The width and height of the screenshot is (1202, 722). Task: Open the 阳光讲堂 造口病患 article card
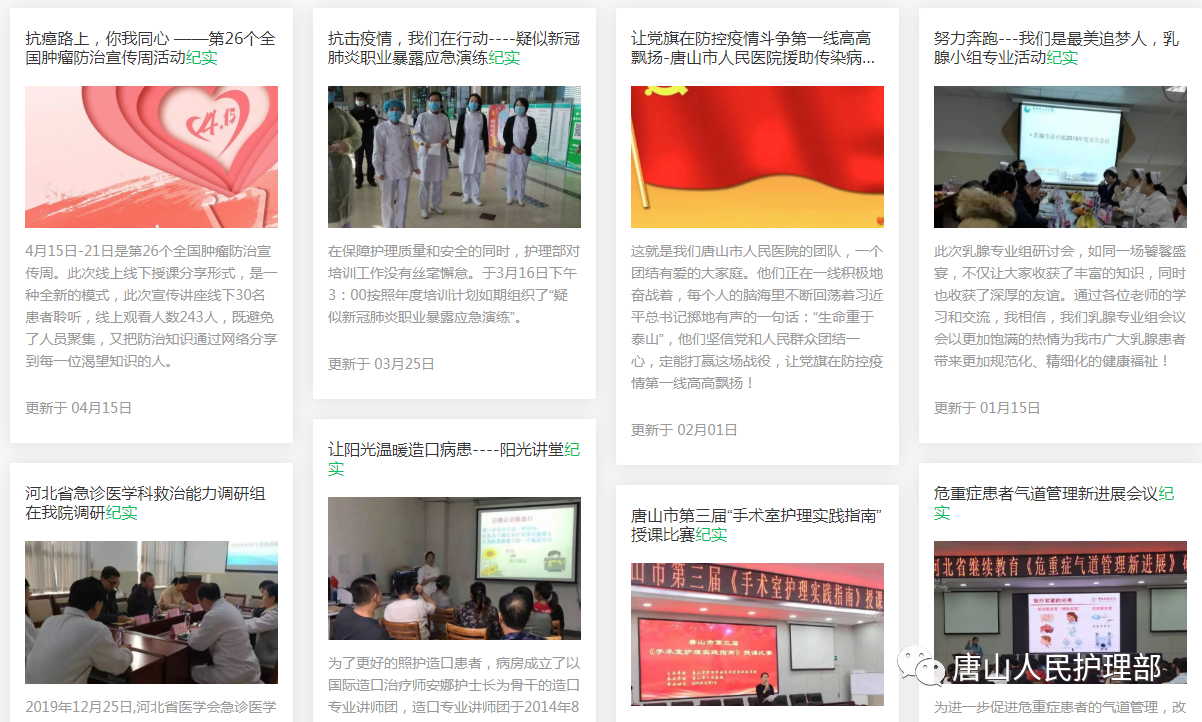pyautogui.click(x=453, y=458)
